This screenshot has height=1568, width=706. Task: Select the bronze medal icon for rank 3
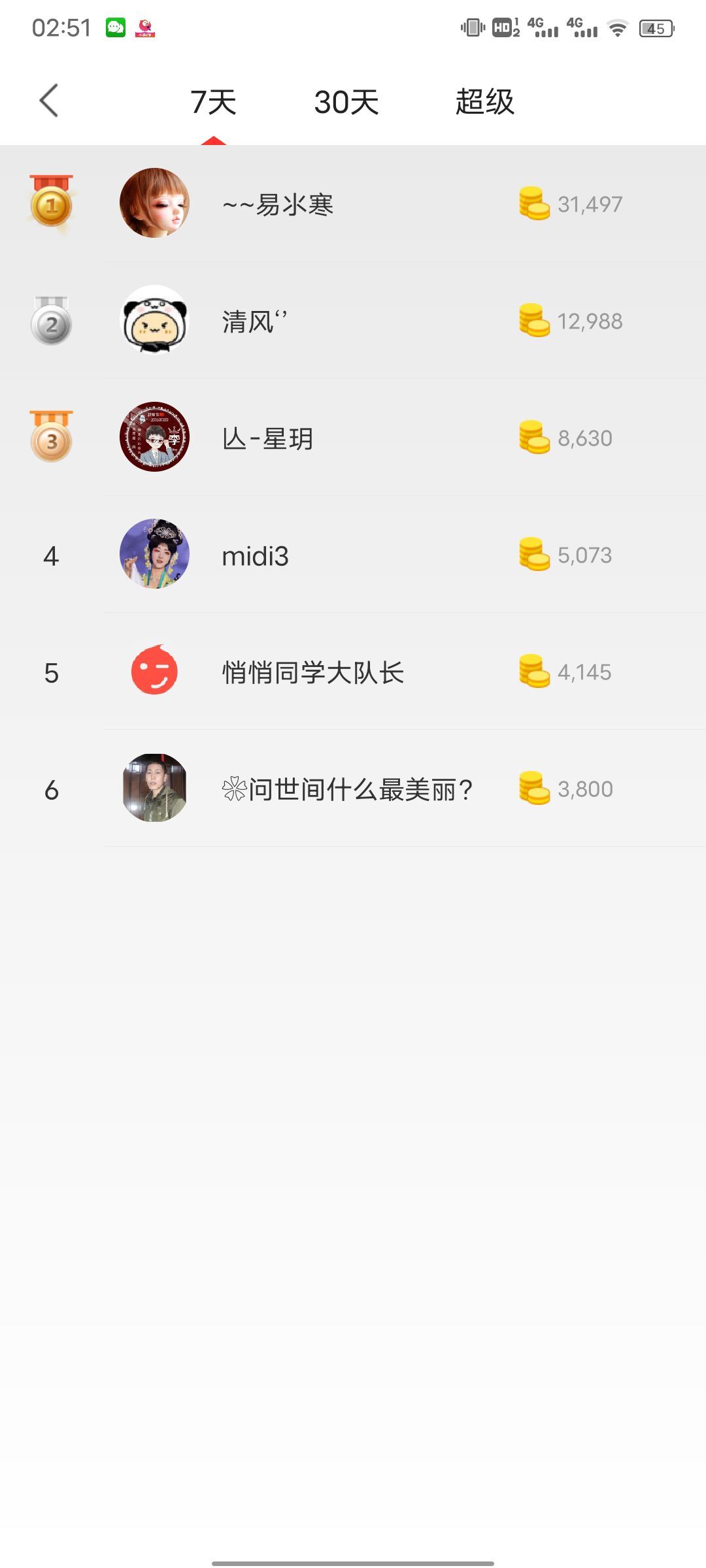coord(52,438)
